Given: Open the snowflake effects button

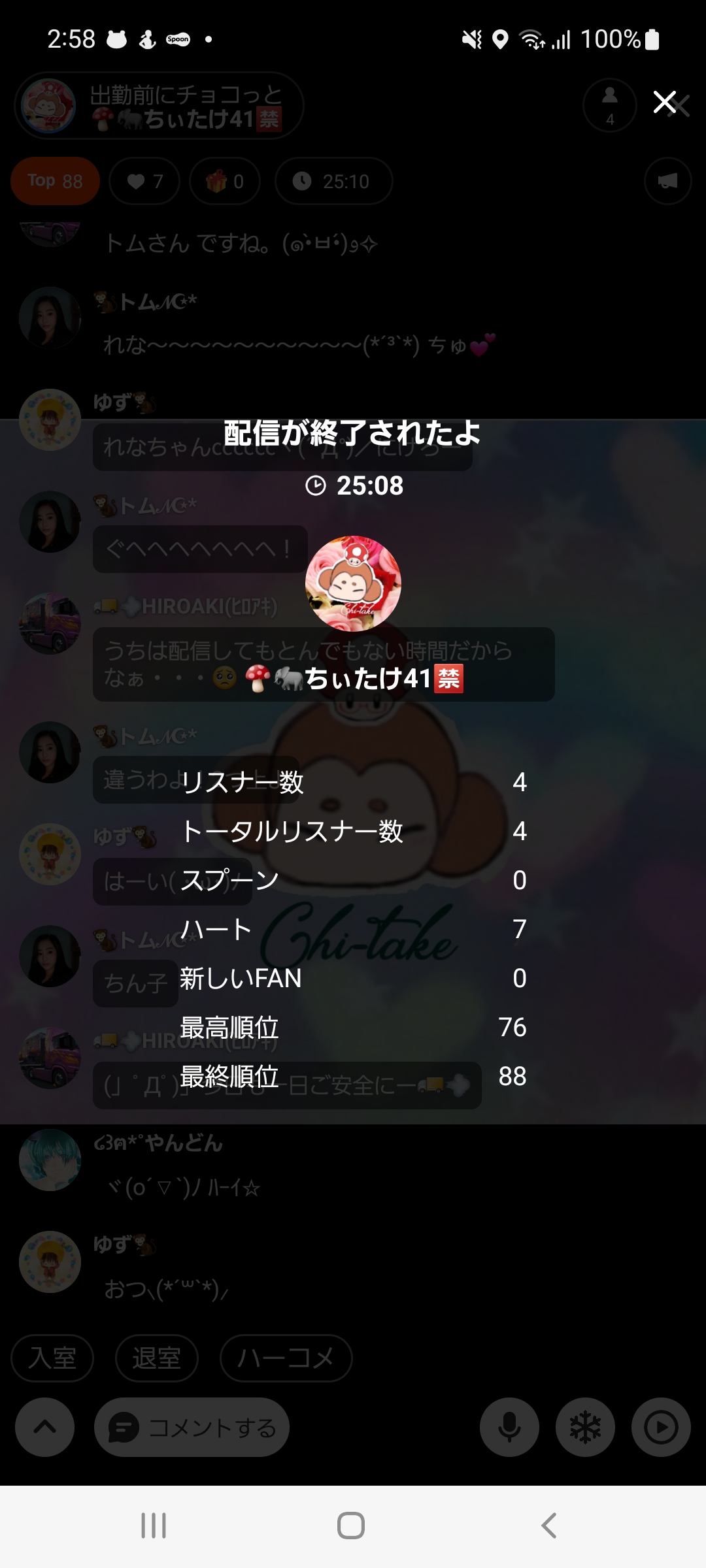Looking at the screenshot, I should [585, 1428].
